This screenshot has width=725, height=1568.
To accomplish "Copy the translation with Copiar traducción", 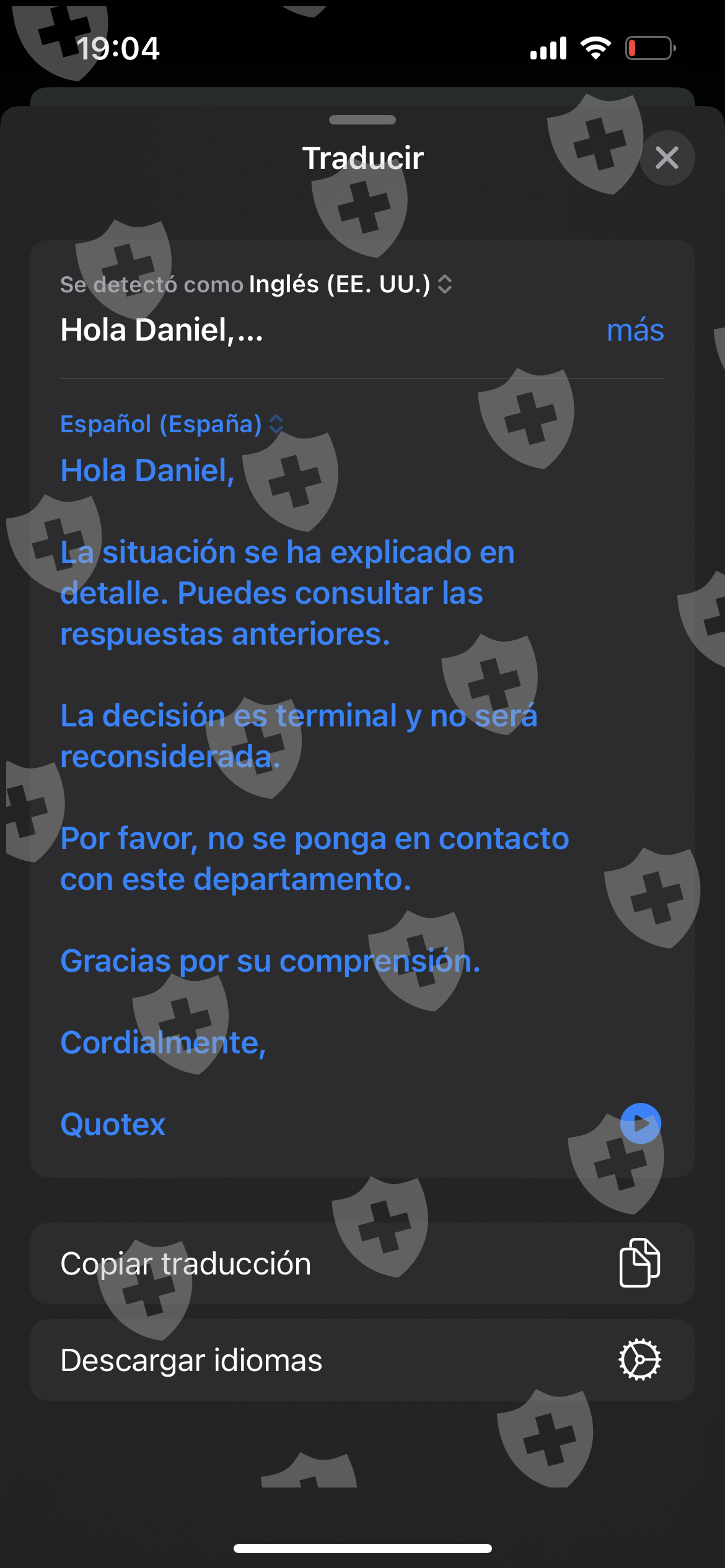I will coord(362,1263).
